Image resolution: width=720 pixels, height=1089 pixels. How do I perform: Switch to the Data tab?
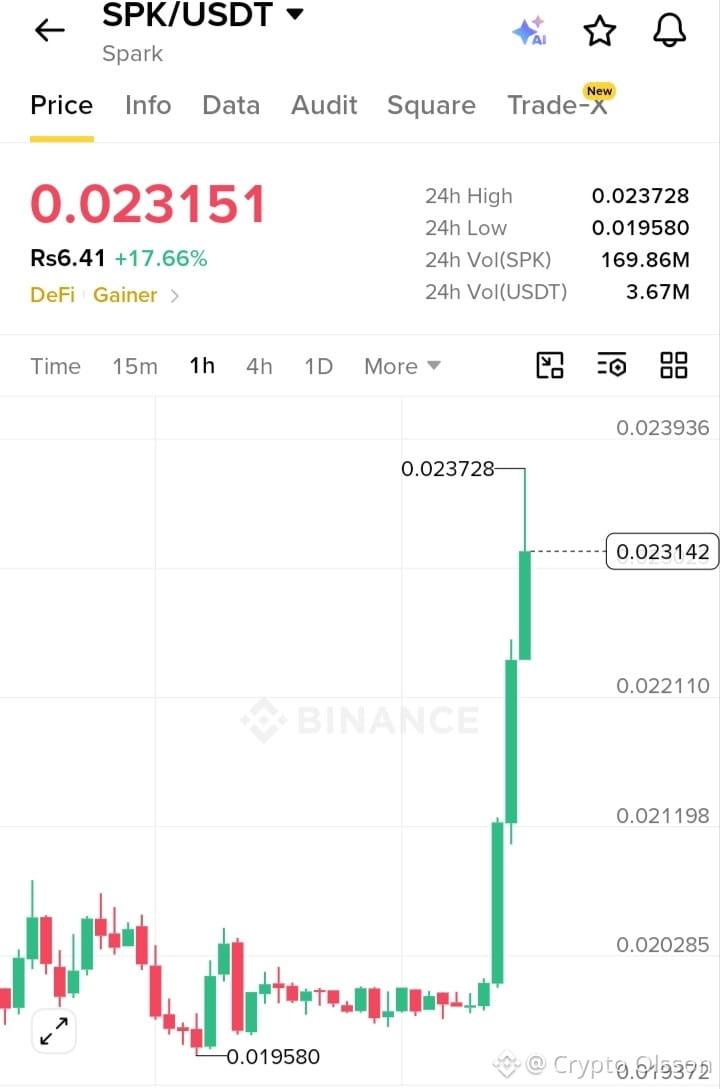coord(231,105)
